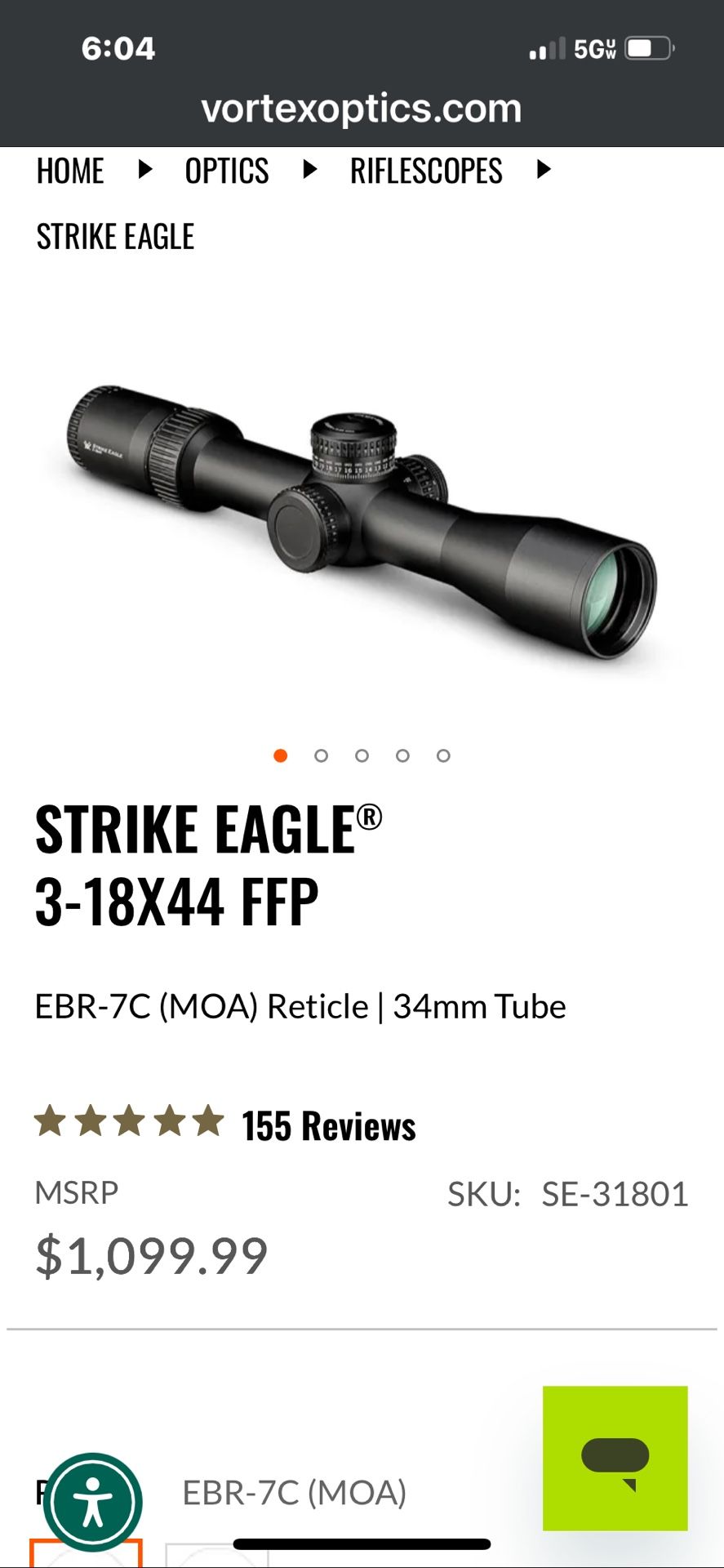
Task: Select the third image carousel dot
Action: pyautogui.click(x=362, y=755)
